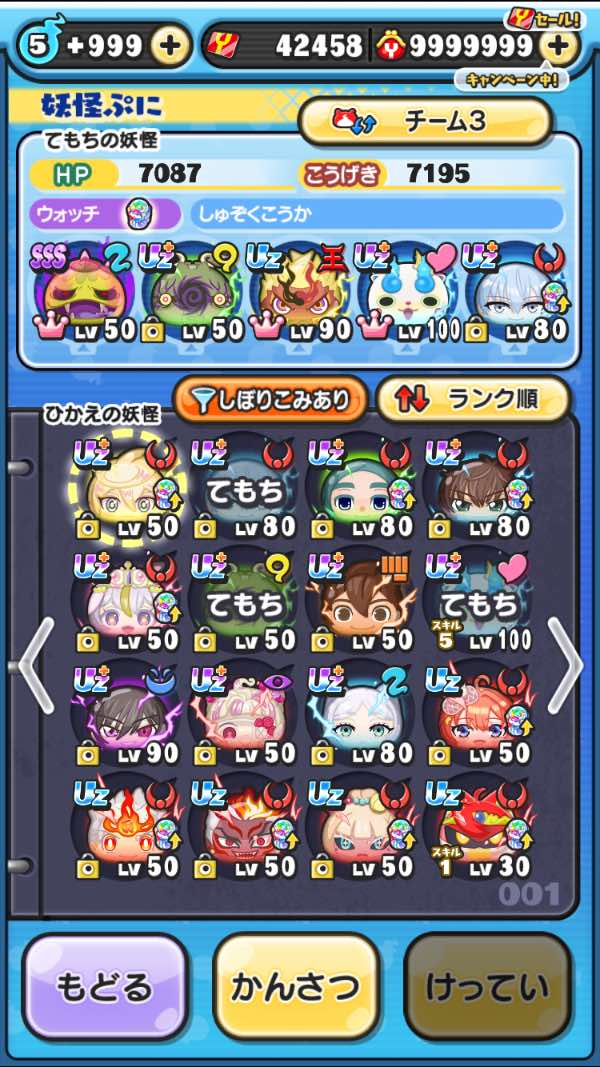Open the ウォッチ watch selector
Screen dimensions: 600x1067
[x=105, y=215]
